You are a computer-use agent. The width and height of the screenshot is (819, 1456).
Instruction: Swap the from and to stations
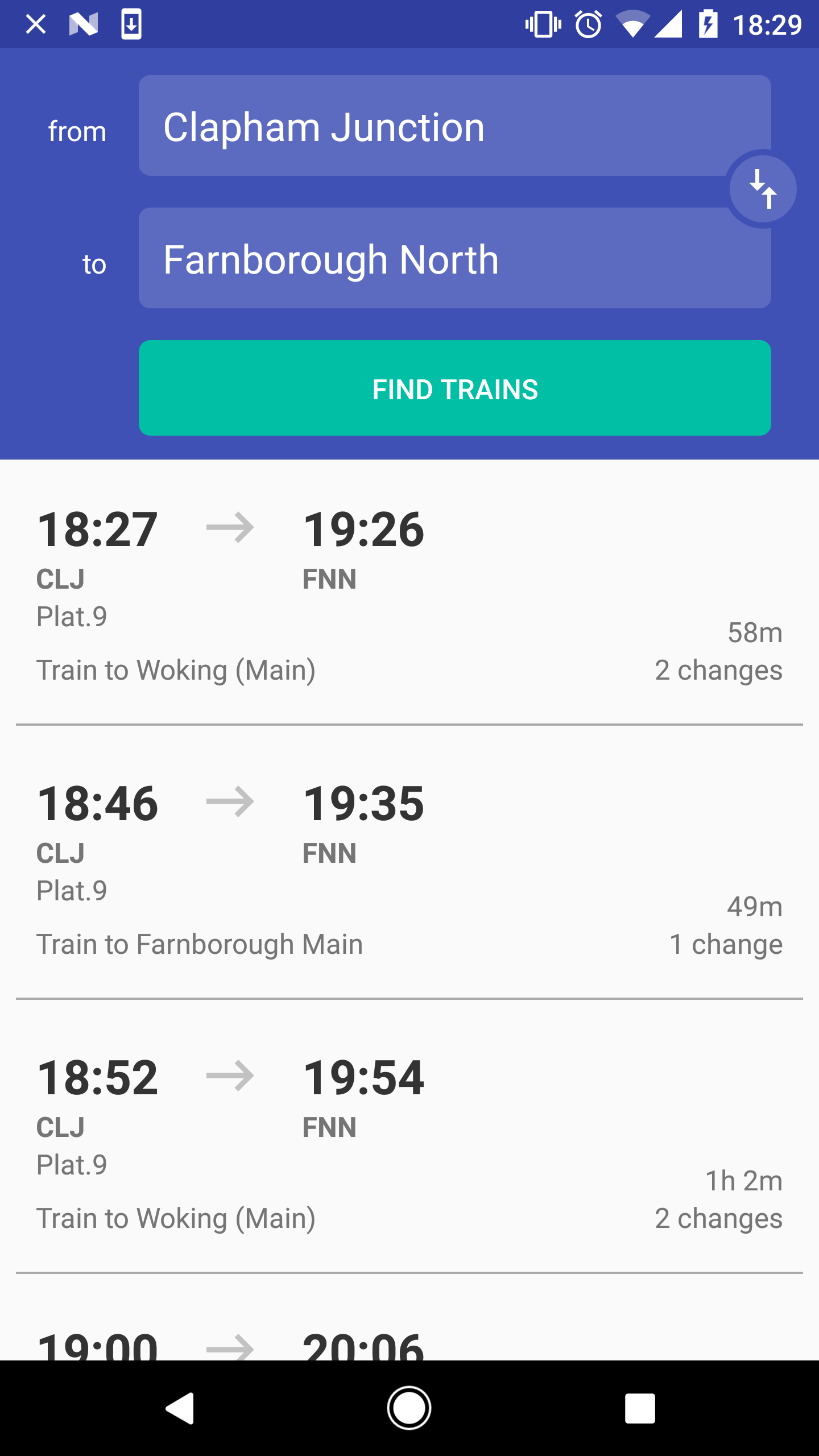click(x=763, y=189)
